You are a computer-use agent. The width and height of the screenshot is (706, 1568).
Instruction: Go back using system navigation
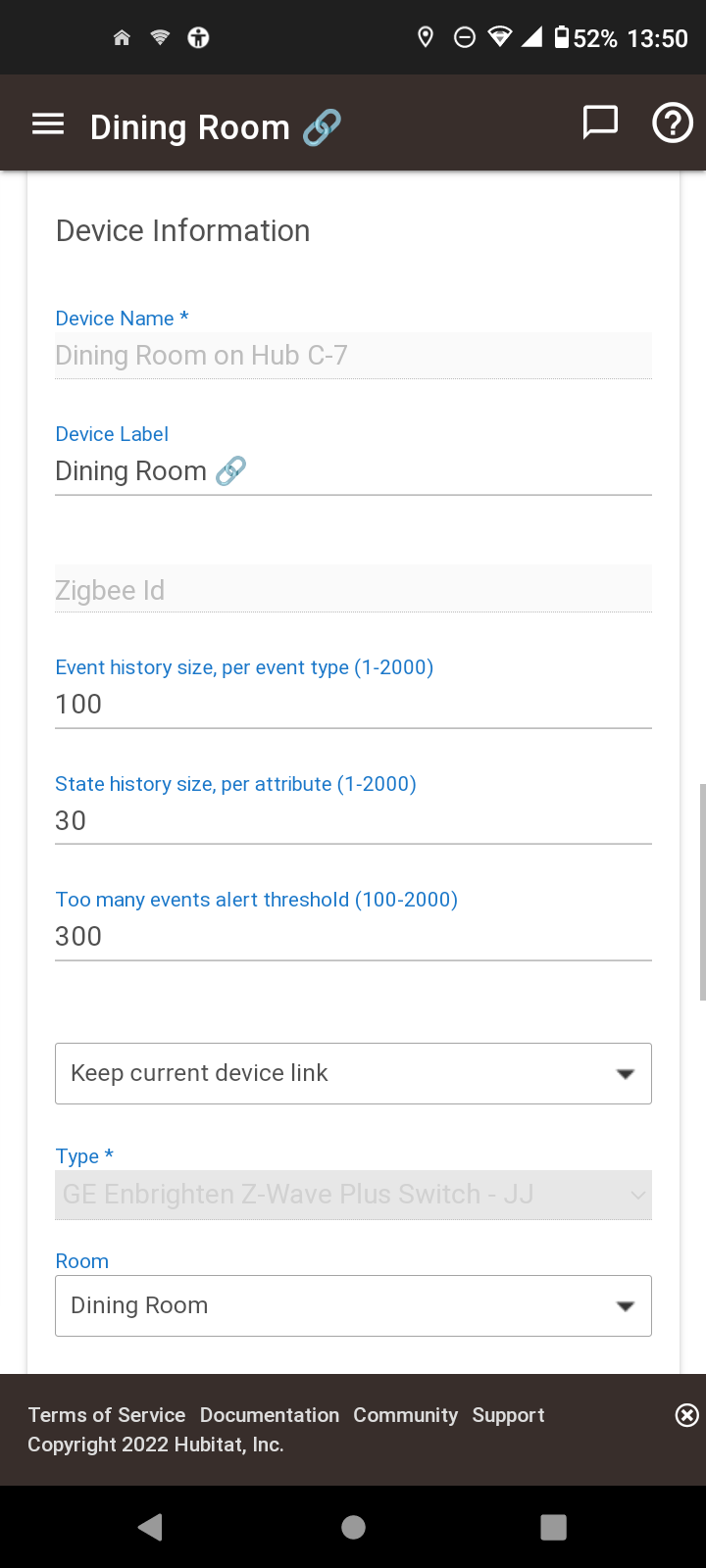150,1527
